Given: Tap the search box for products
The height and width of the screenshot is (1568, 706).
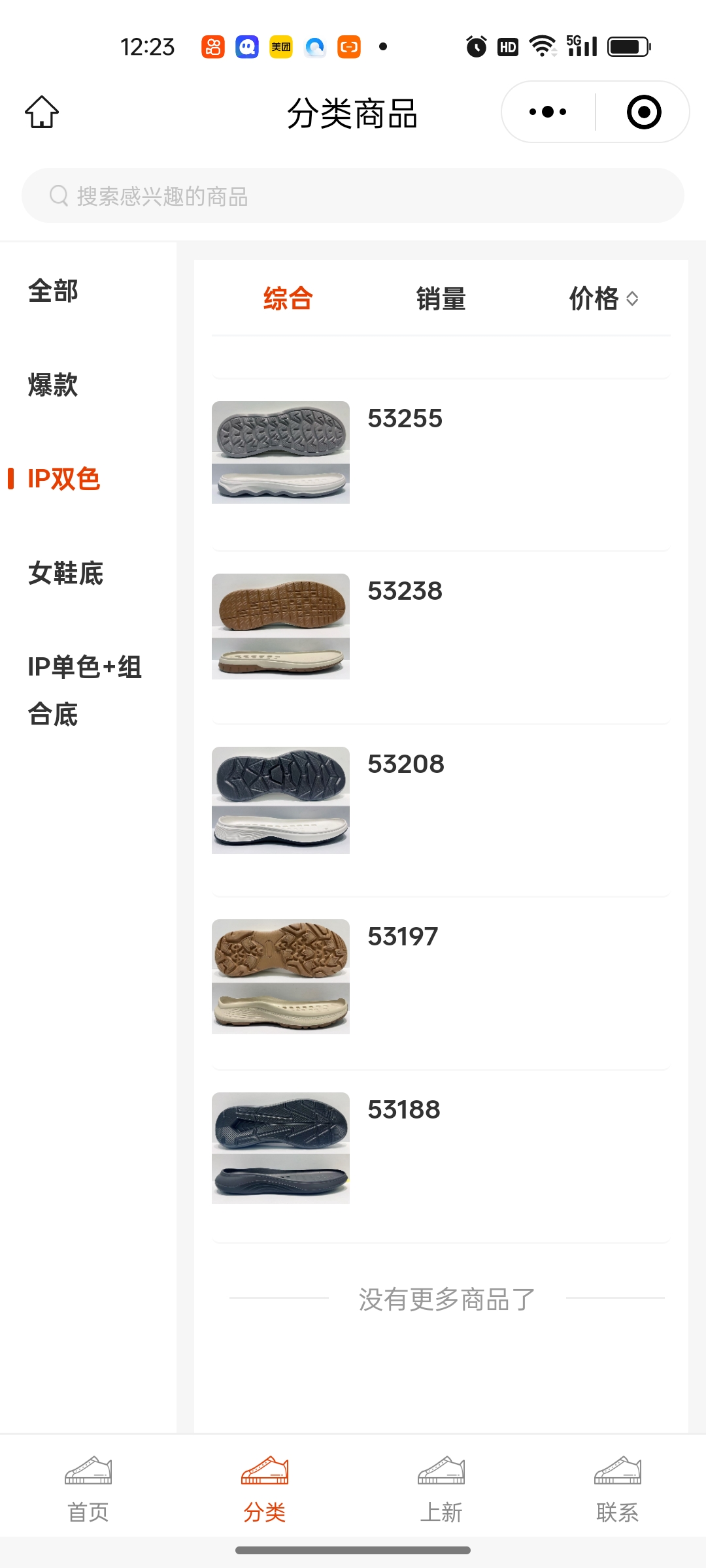Looking at the screenshot, I should [353, 196].
